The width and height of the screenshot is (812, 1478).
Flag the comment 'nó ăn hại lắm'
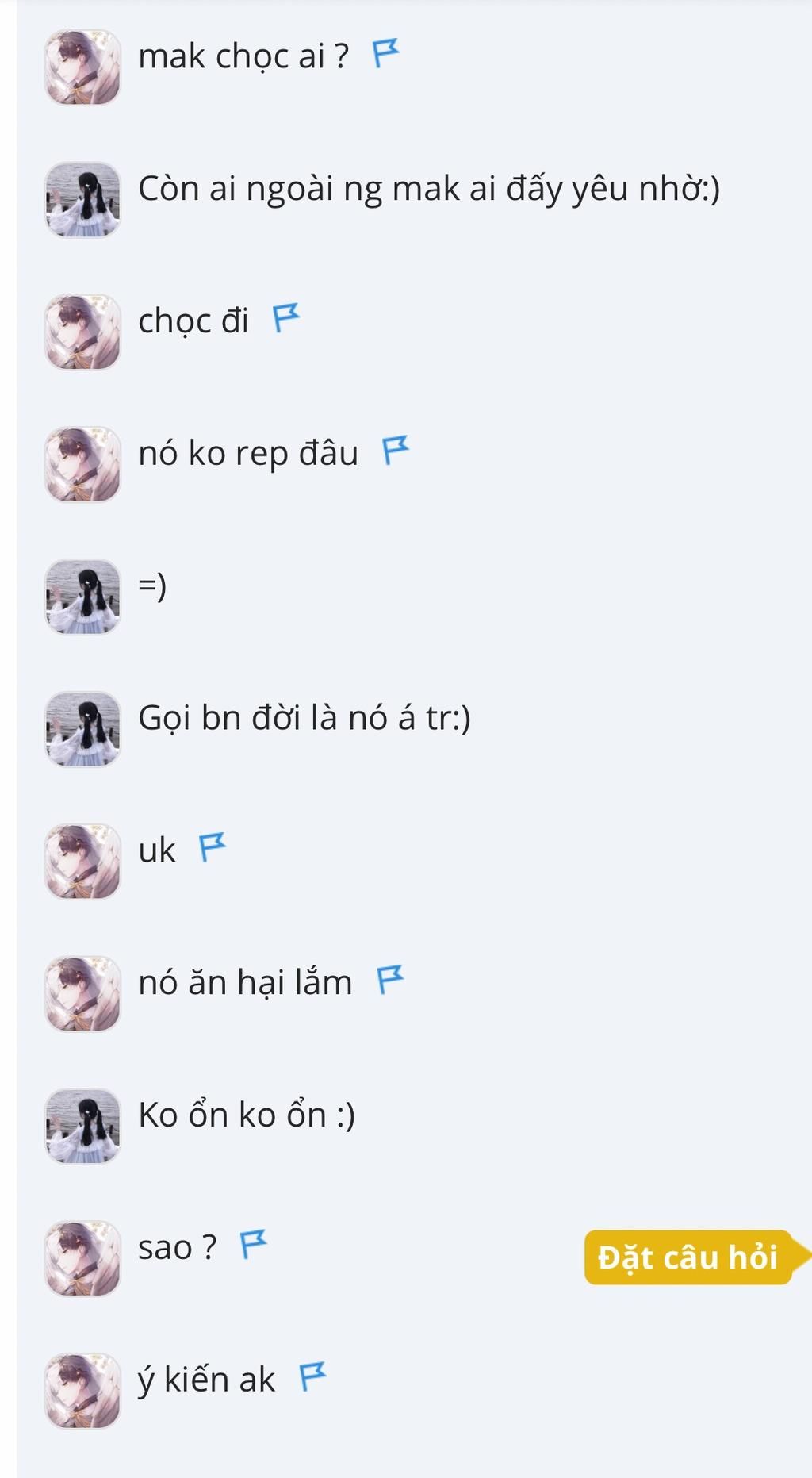point(390,980)
